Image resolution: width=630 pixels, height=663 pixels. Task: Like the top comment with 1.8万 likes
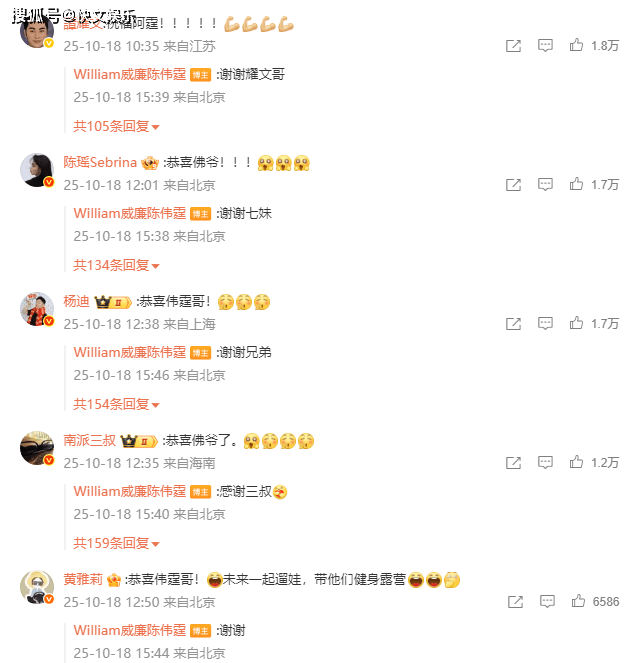pyautogui.click(x=577, y=46)
